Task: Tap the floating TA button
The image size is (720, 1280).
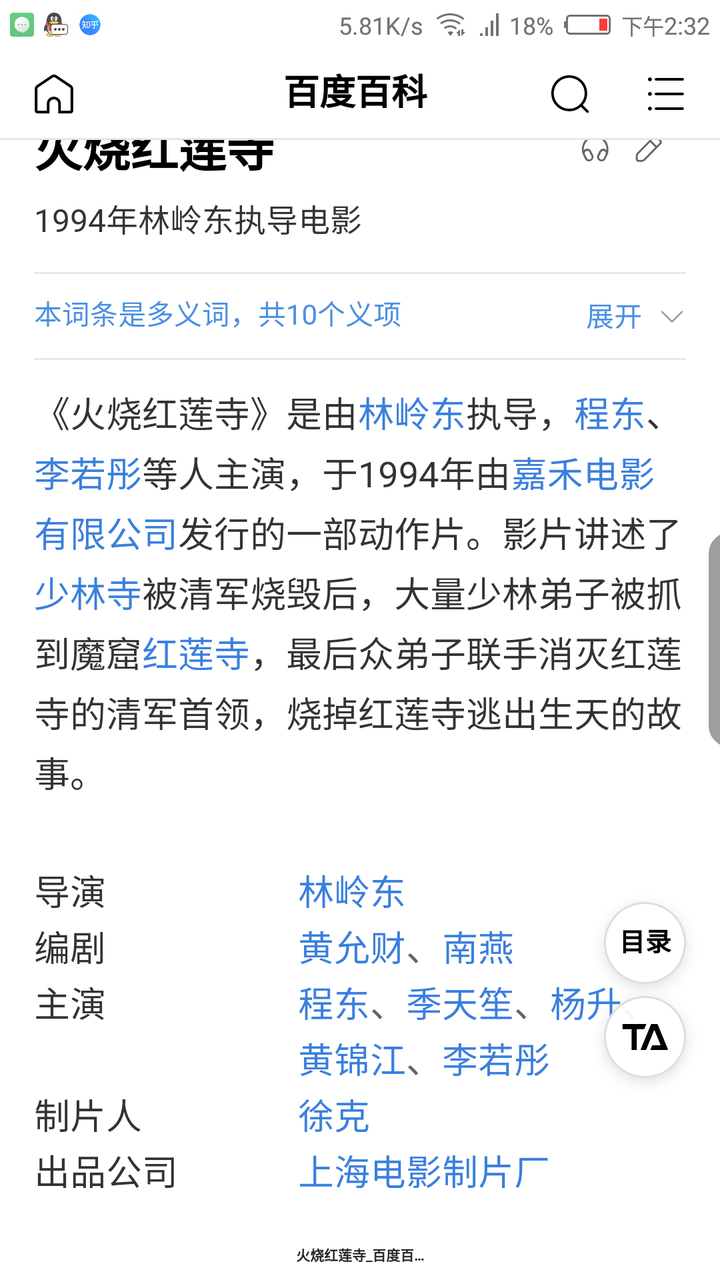Action: pyautogui.click(x=645, y=1038)
